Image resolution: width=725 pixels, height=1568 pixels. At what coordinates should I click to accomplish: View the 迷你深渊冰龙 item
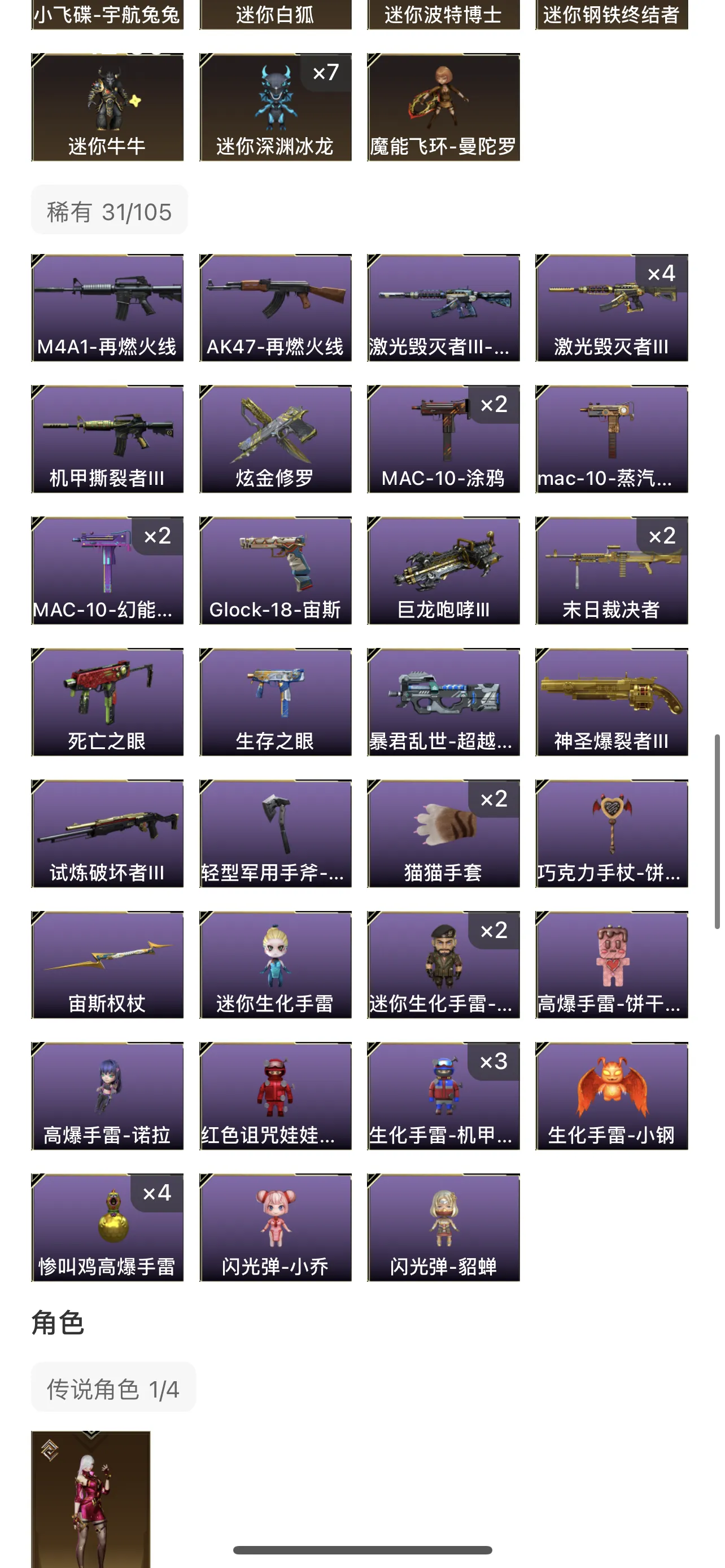(x=275, y=107)
